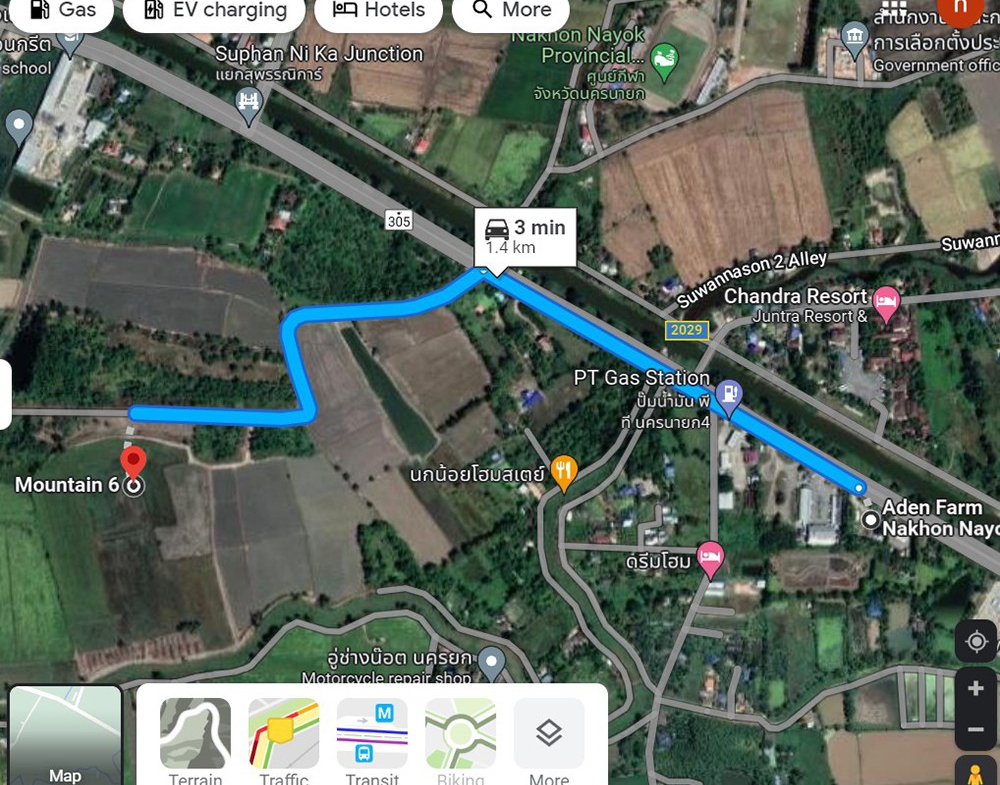Open the 3 min route info box
The width and height of the screenshot is (1000, 785).
click(x=526, y=236)
